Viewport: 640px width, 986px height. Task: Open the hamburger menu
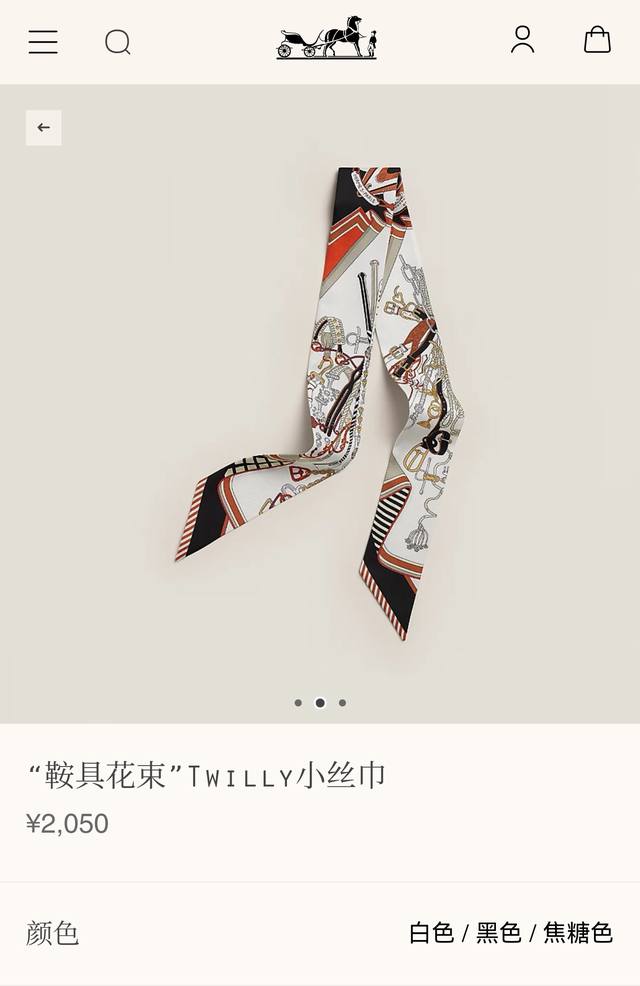click(x=43, y=42)
